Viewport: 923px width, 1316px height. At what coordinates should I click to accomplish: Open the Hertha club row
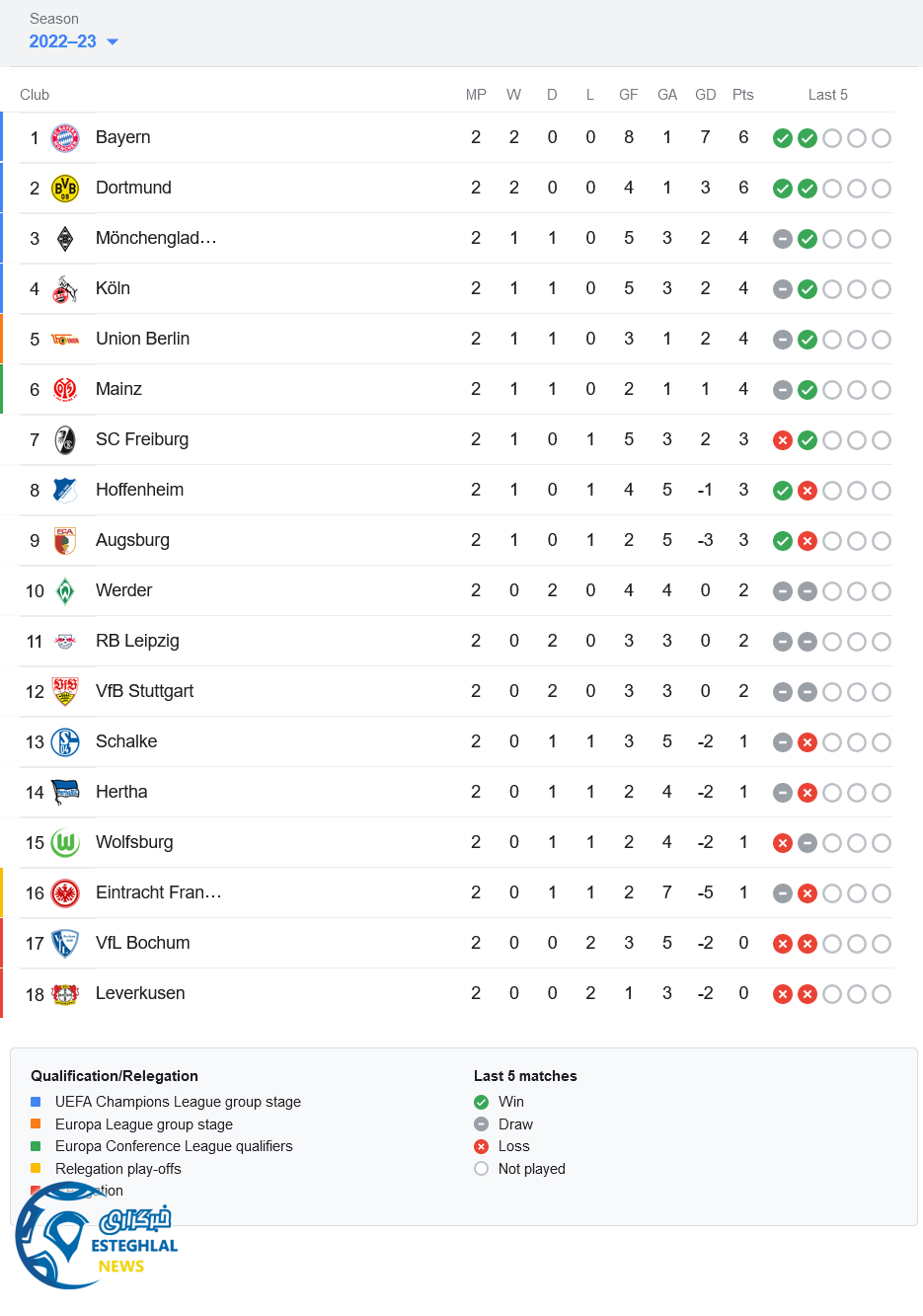pos(121,792)
